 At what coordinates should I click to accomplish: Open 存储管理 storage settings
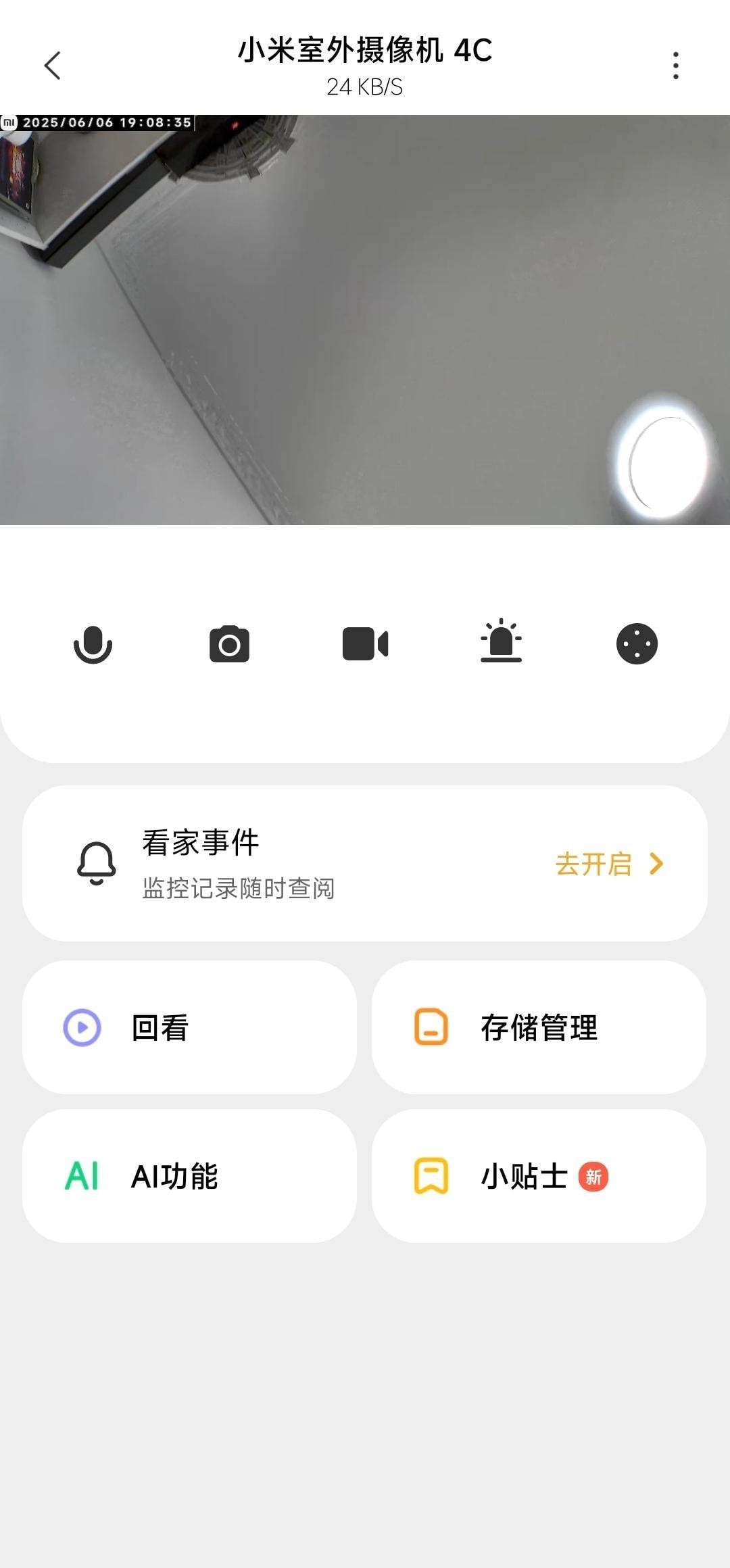coord(539,1027)
